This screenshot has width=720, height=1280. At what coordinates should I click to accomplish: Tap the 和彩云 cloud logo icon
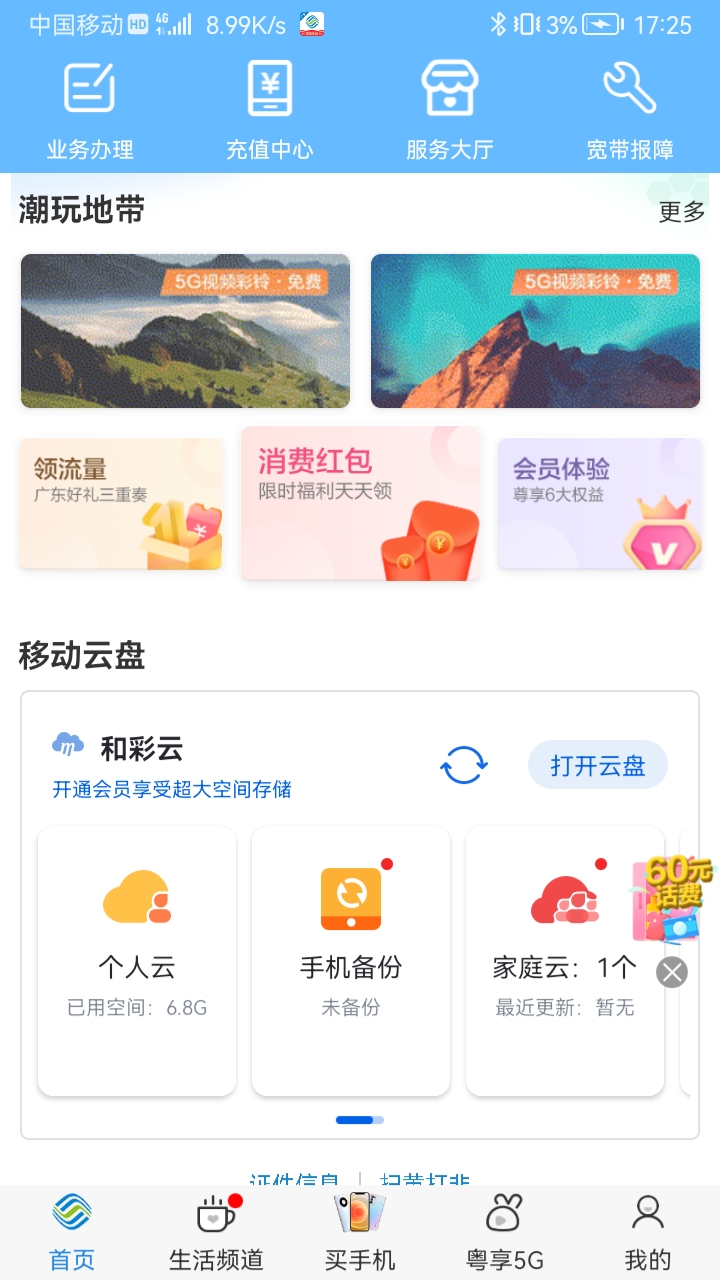pyautogui.click(x=68, y=743)
